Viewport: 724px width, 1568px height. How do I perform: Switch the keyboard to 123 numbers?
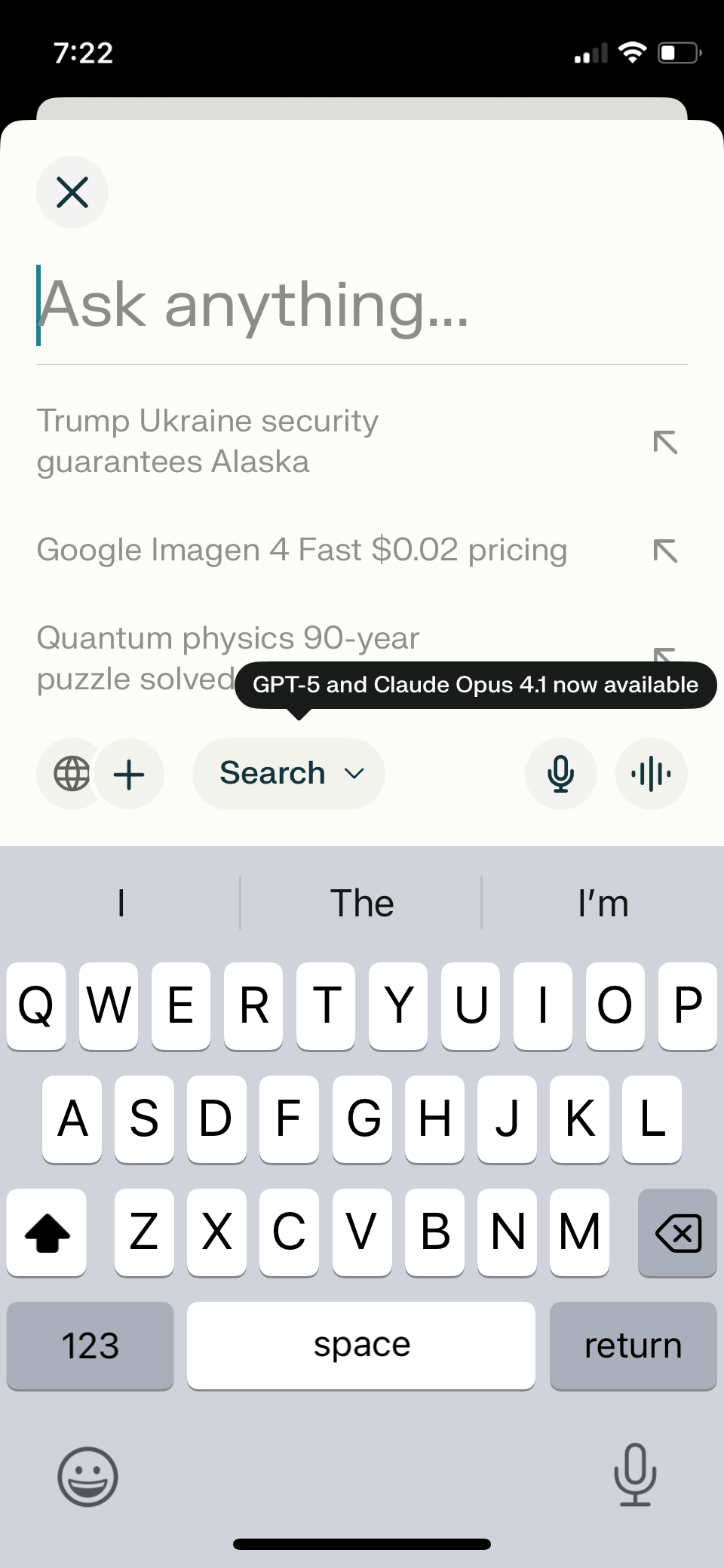pos(90,1346)
